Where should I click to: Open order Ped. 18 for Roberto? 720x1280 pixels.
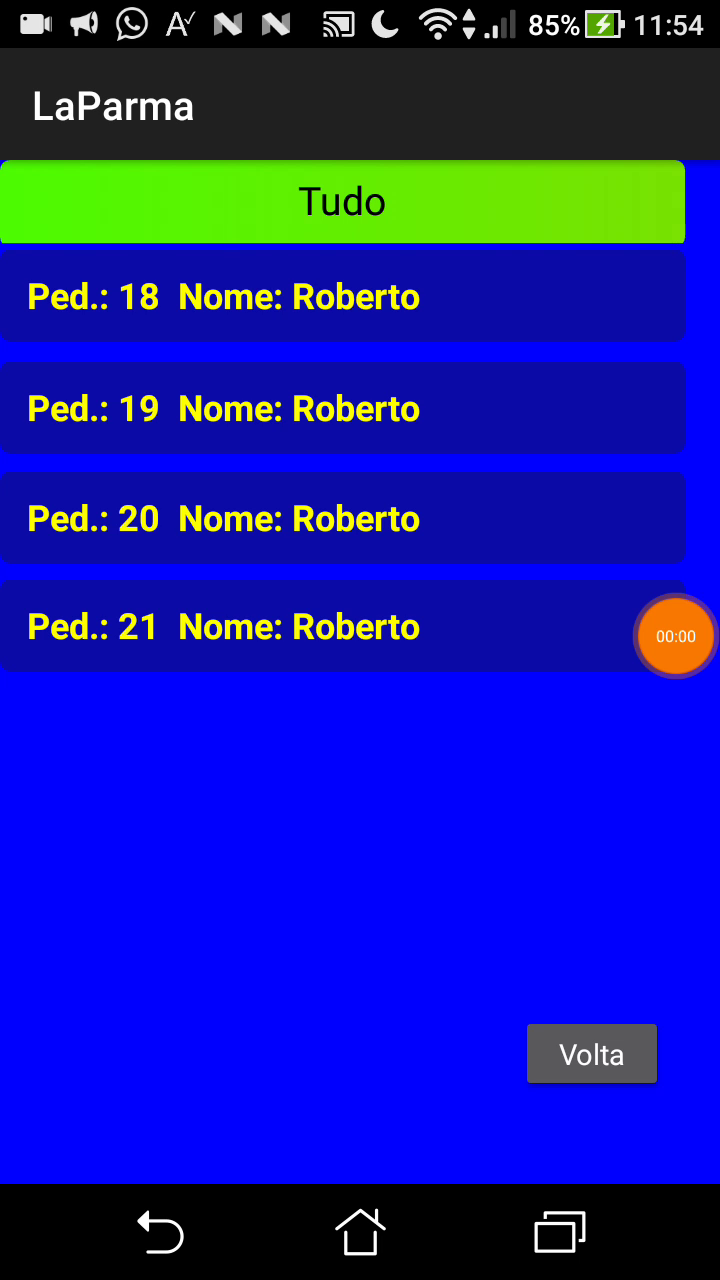click(342, 296)
